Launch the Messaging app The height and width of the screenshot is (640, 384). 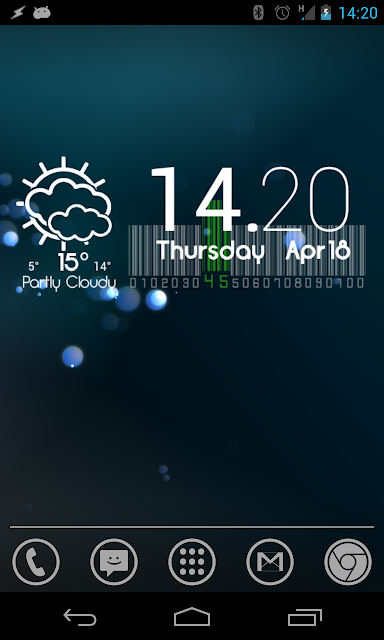pyautogui.click(x=114, y=562)
